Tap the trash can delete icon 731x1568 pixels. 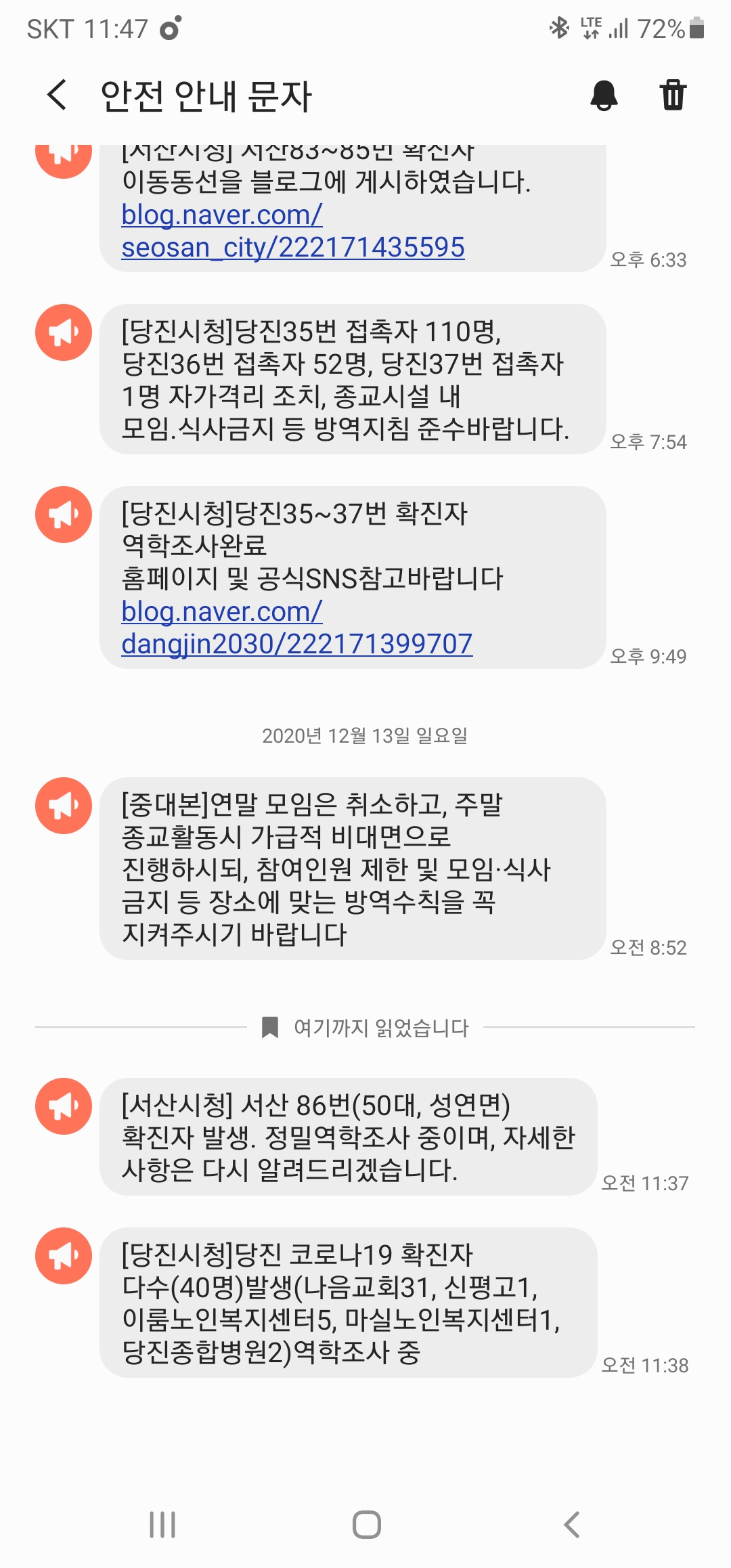tap(673, 95)
